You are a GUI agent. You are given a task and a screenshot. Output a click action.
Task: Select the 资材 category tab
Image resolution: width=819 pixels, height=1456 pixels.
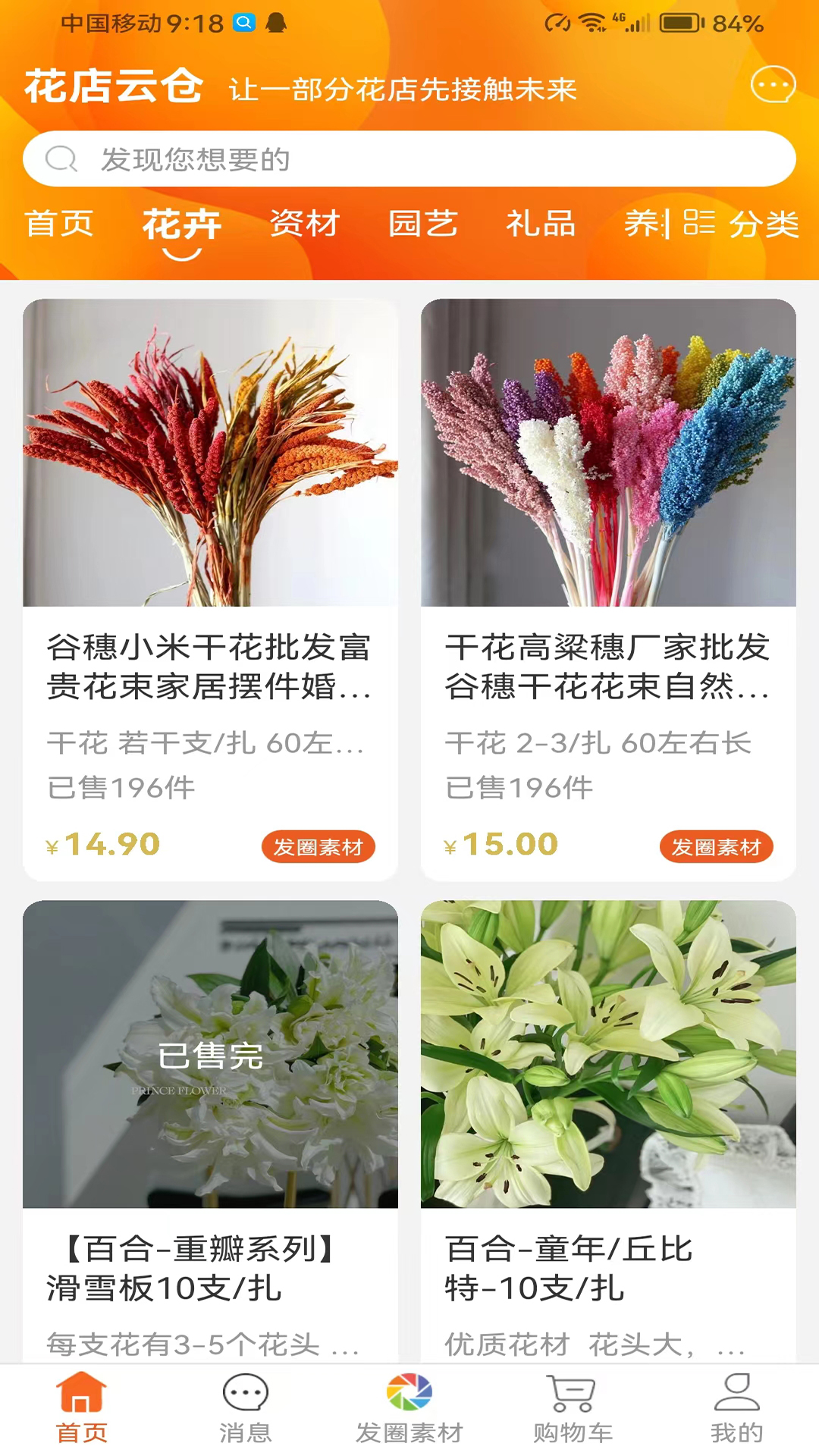coord(304,224)
